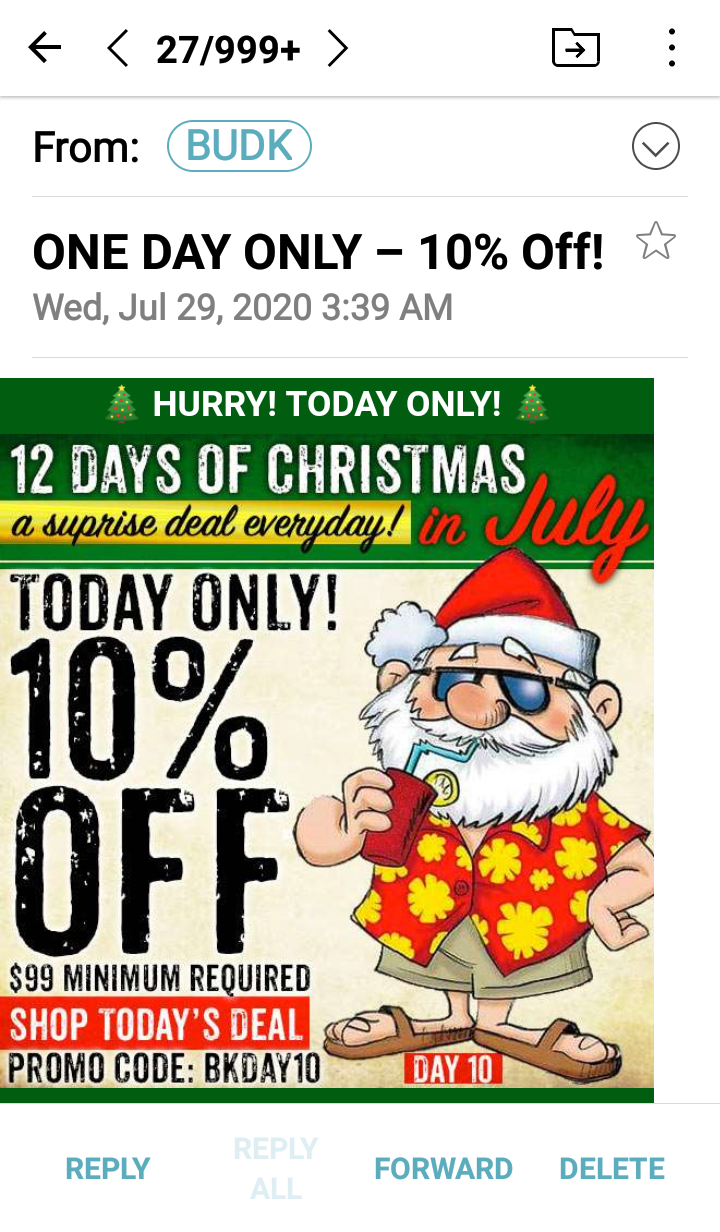Move this email to a folder
The width and height of the screenshot is (720, 1232).
click(576, 48)
